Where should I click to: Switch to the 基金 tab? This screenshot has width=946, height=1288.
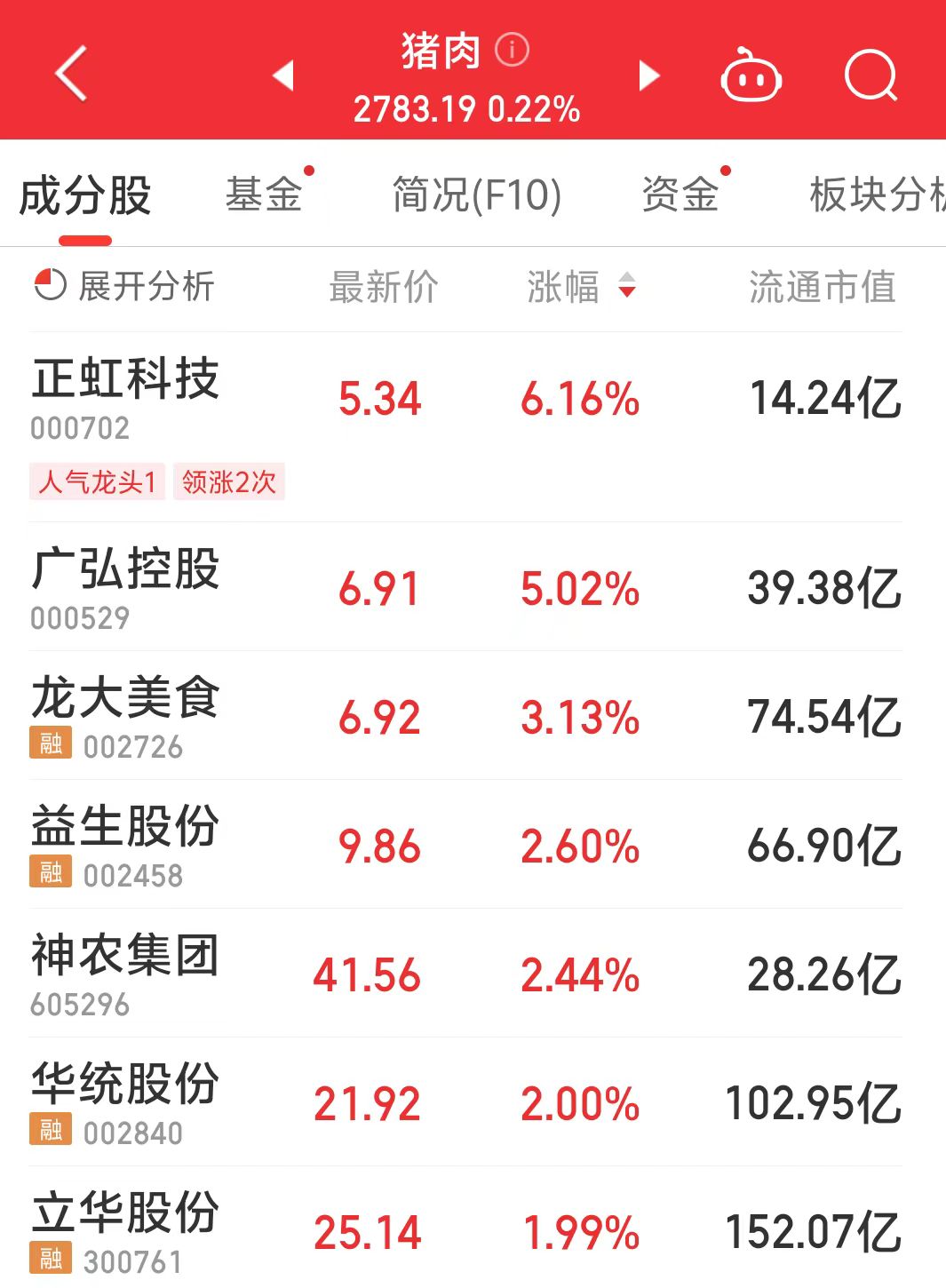click(x=265, y=195)
